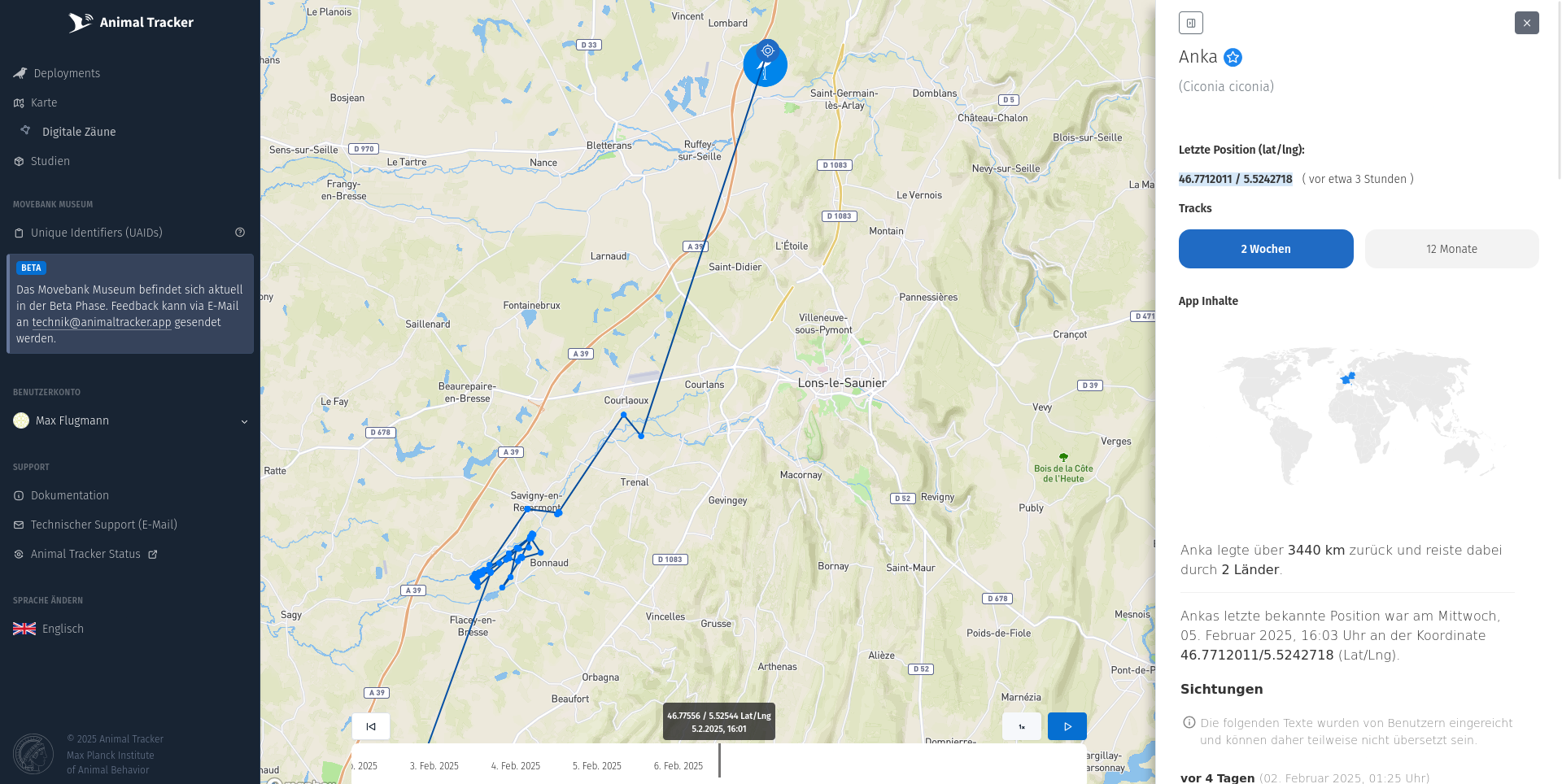Close the Anka detail panel

coord(1526,23)
